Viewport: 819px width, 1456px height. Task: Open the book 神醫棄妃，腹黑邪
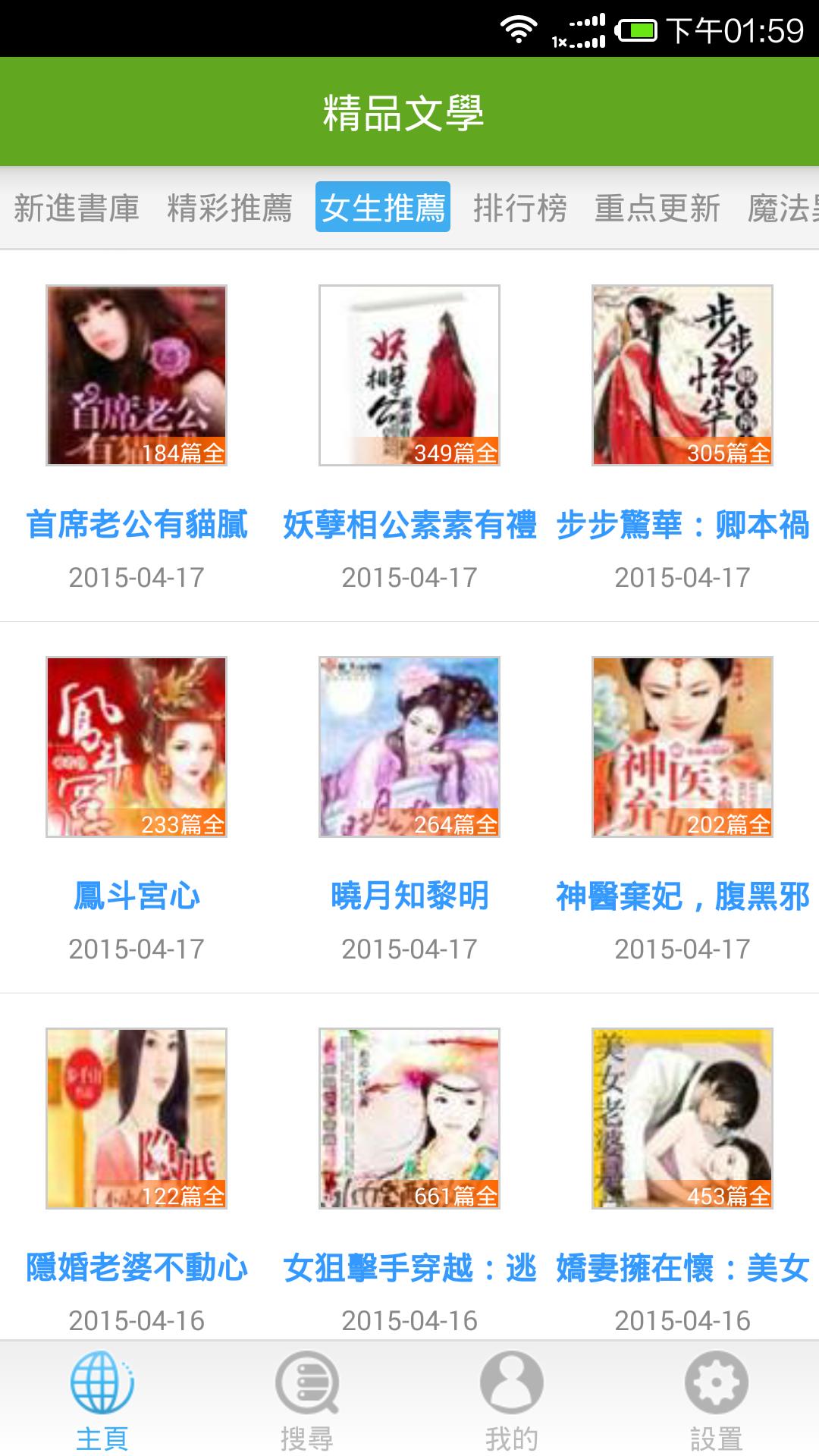tap(682, 747)
